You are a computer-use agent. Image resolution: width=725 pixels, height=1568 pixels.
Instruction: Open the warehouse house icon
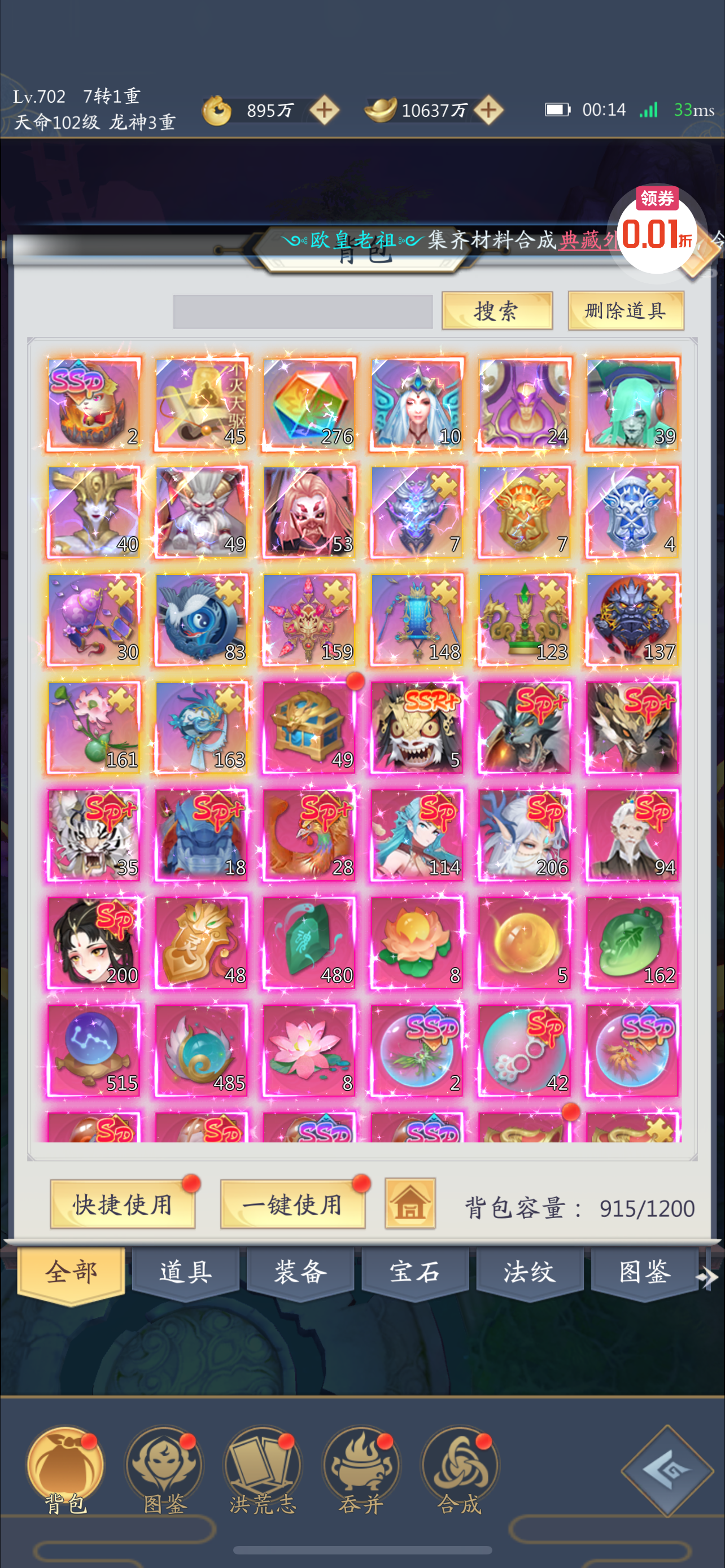[x=410, y=1203]
